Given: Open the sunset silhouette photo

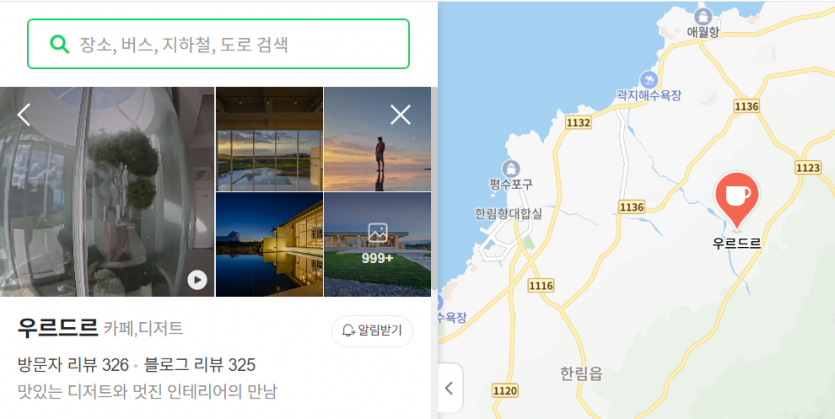Looking at the screenshot, I should 377,139.
